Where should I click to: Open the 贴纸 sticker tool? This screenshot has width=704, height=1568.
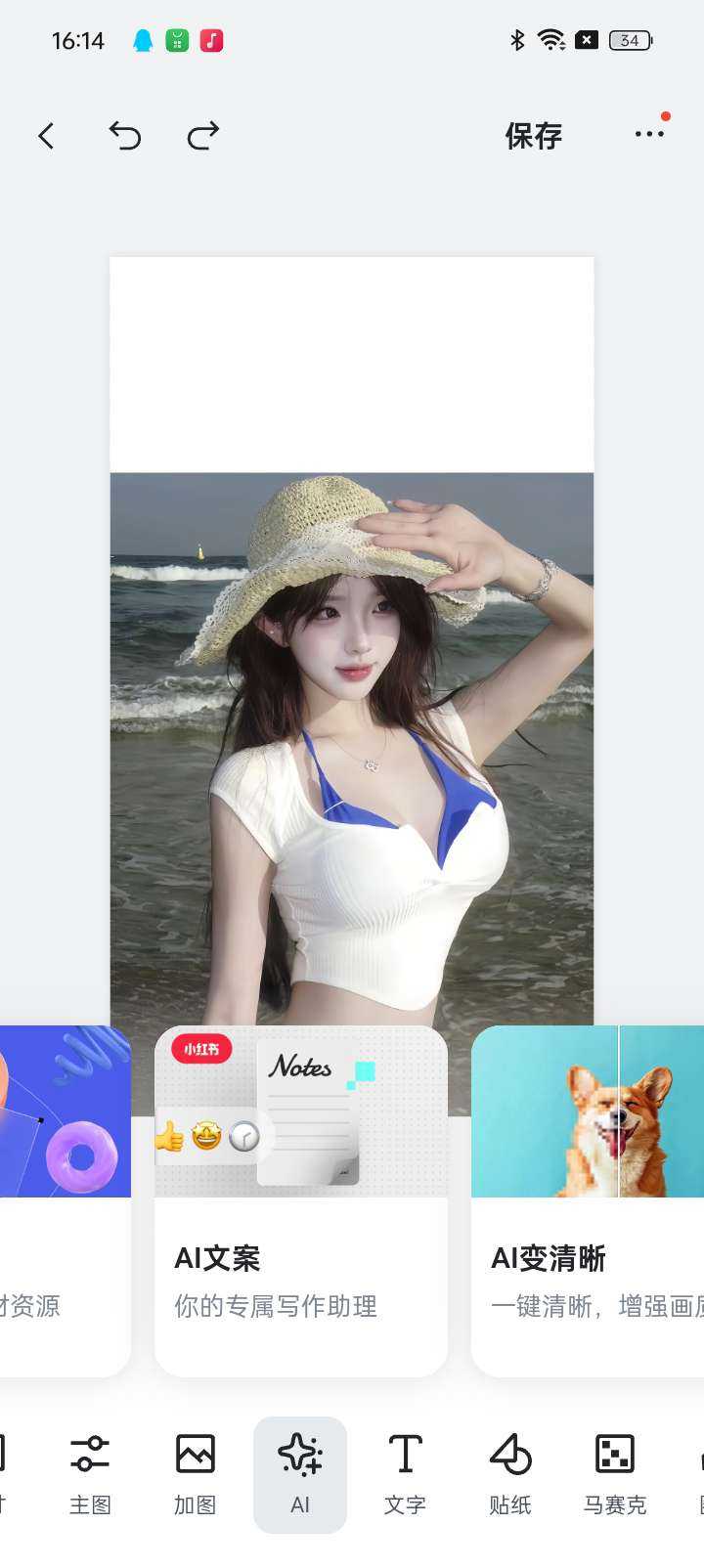510,1473
